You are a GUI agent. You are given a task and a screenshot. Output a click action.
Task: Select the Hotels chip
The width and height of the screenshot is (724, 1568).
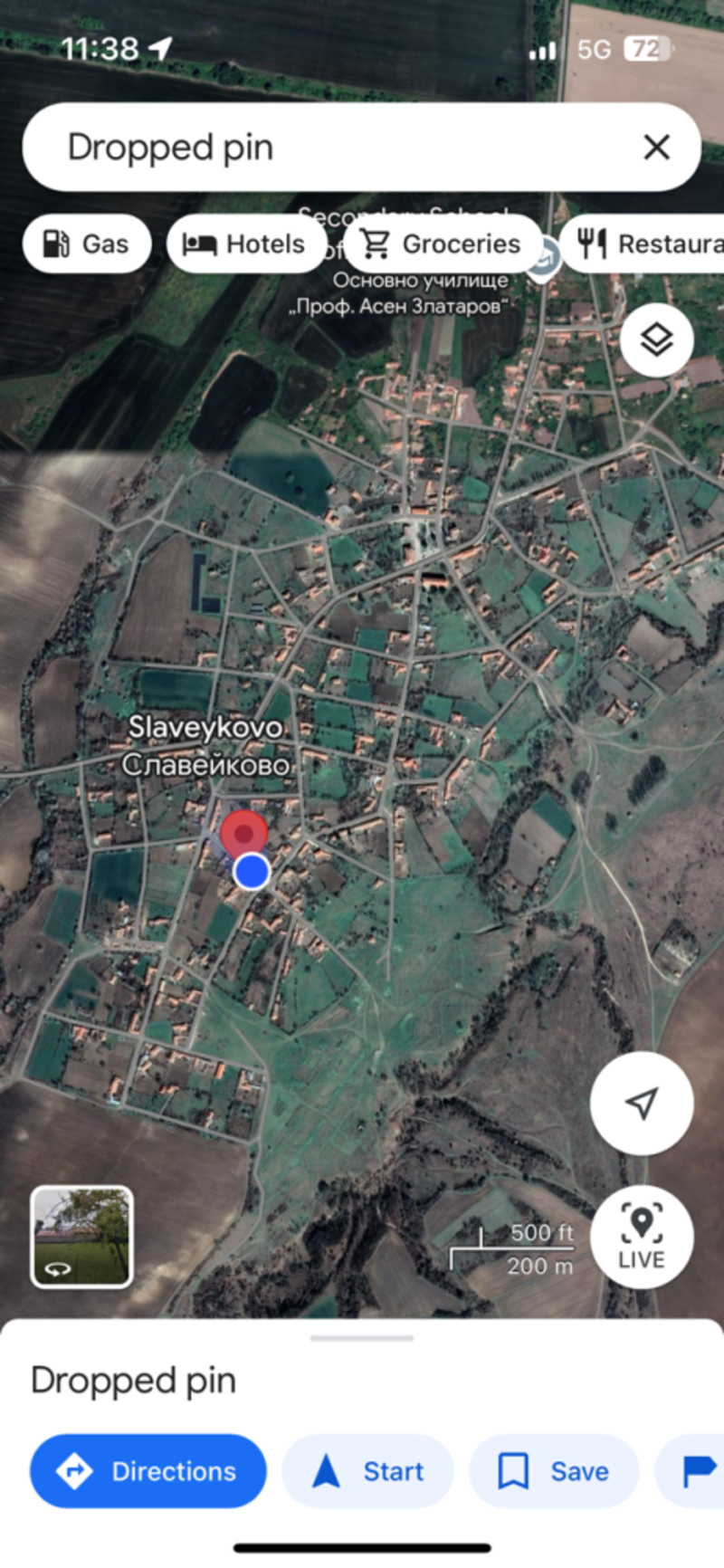245,244
